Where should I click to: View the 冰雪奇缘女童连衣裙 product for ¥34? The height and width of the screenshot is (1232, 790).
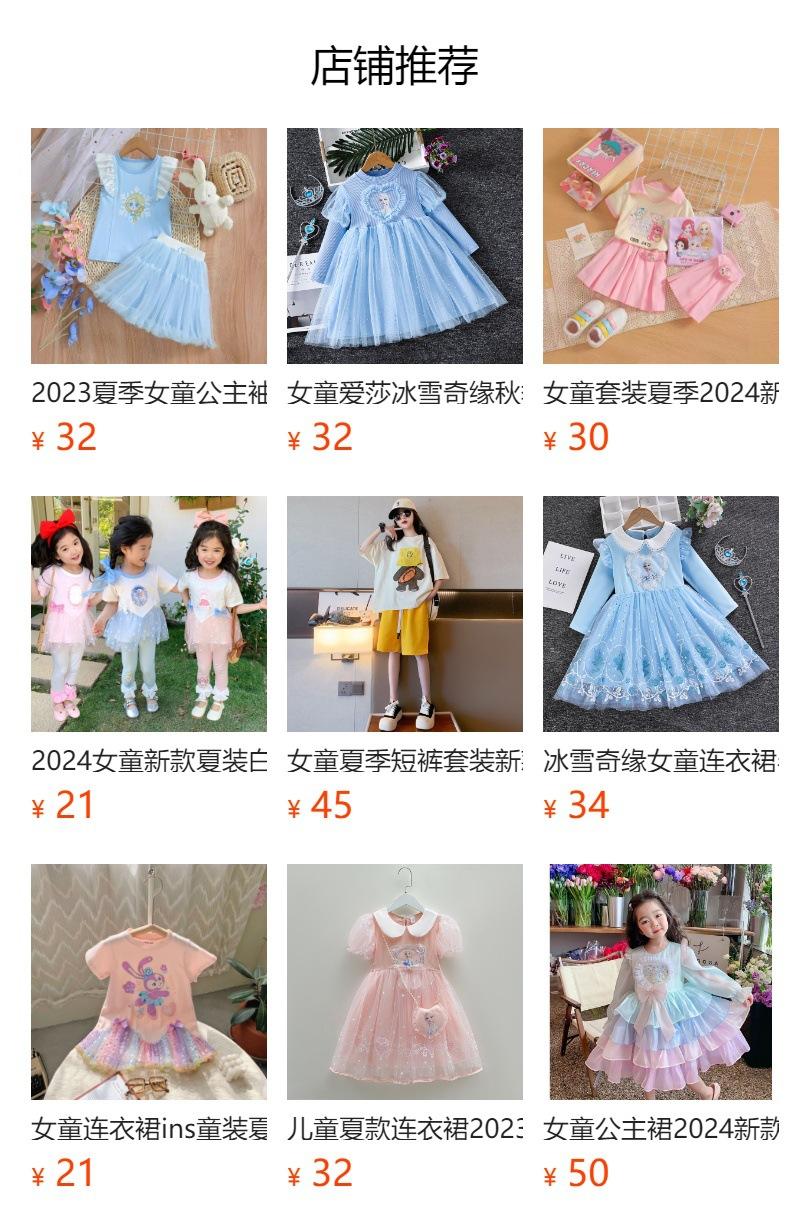[x=661, y=614]
